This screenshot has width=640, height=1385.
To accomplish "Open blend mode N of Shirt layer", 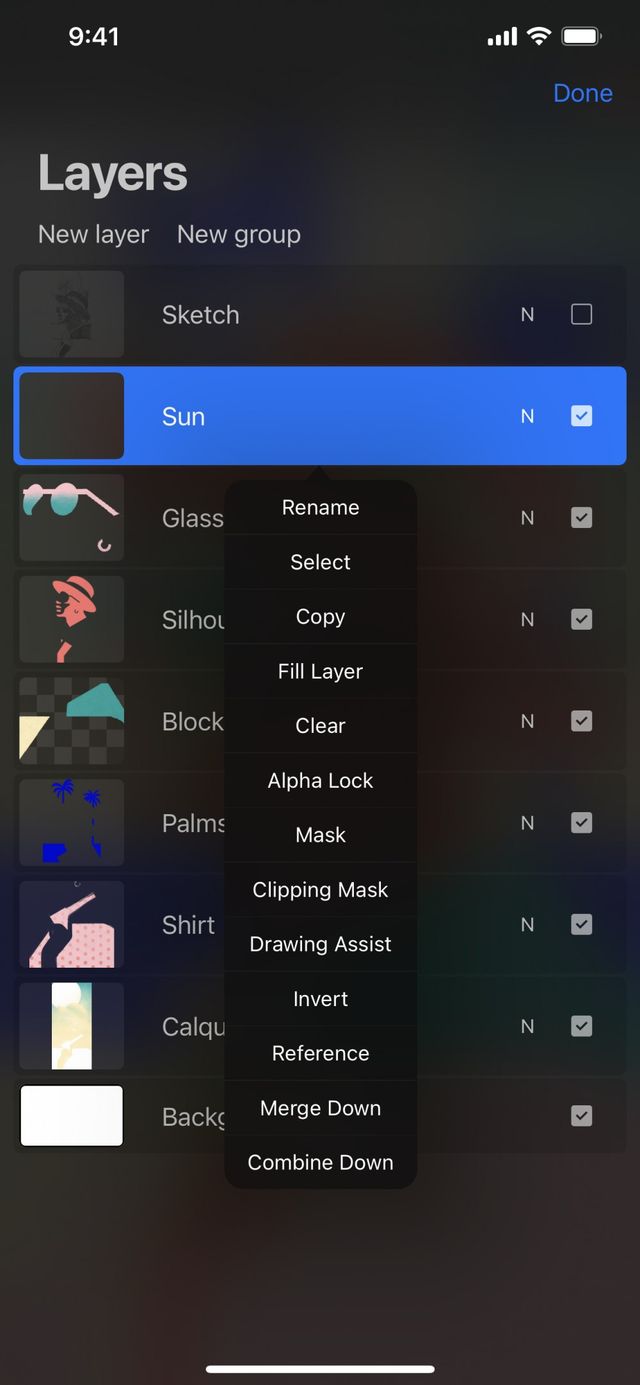I will [x=527, y=925].
